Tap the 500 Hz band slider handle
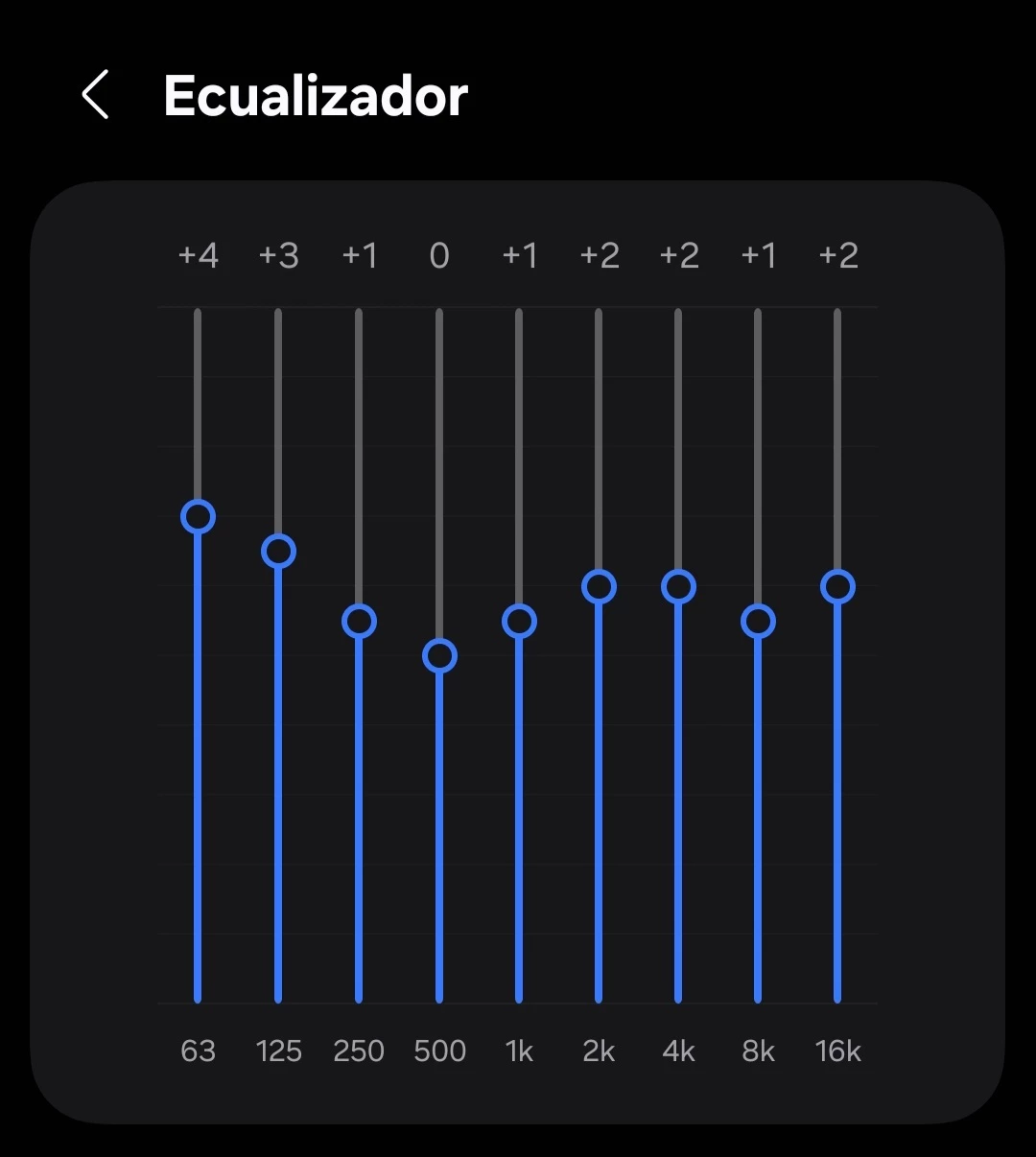 439,655
